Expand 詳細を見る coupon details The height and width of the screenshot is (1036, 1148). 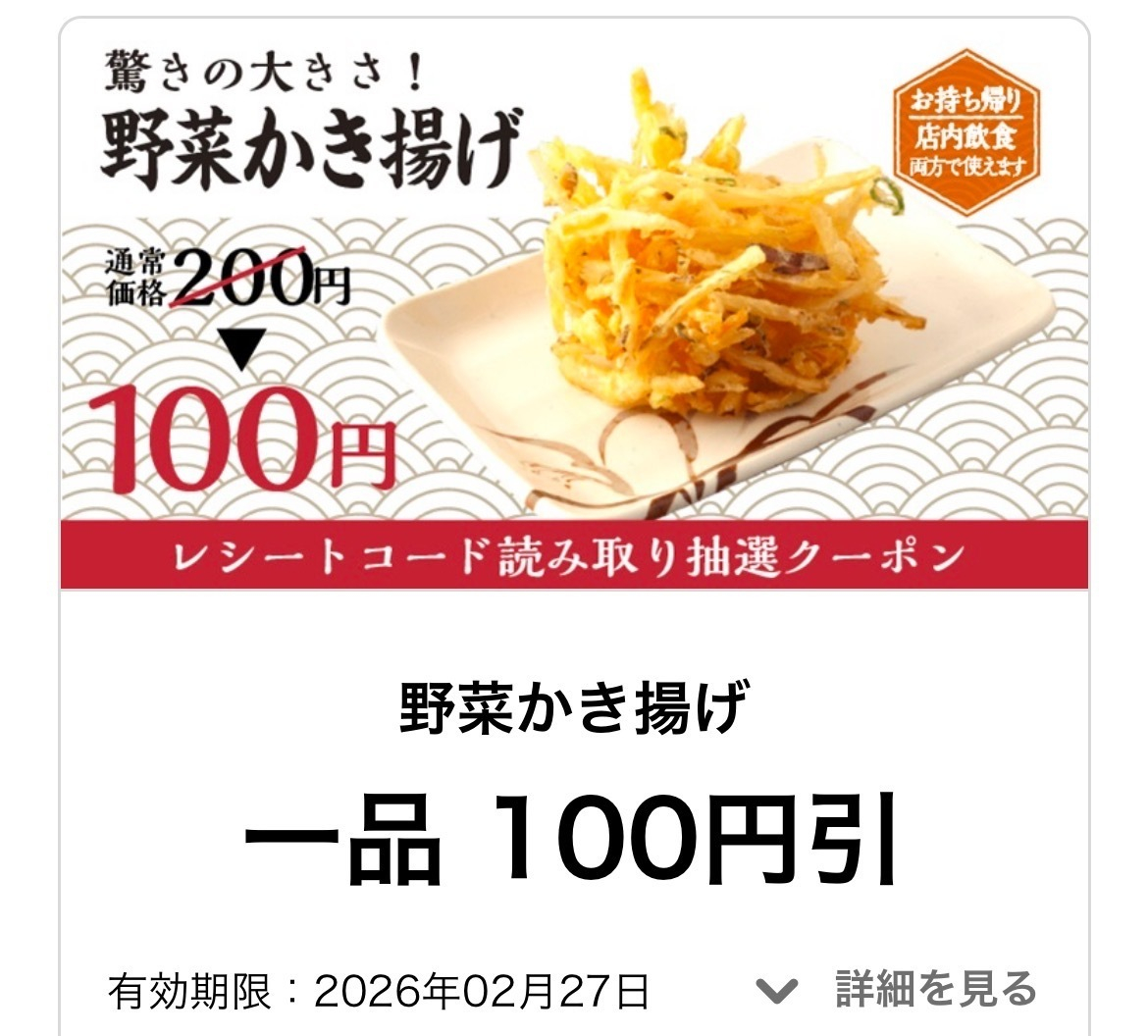(898, 989)
